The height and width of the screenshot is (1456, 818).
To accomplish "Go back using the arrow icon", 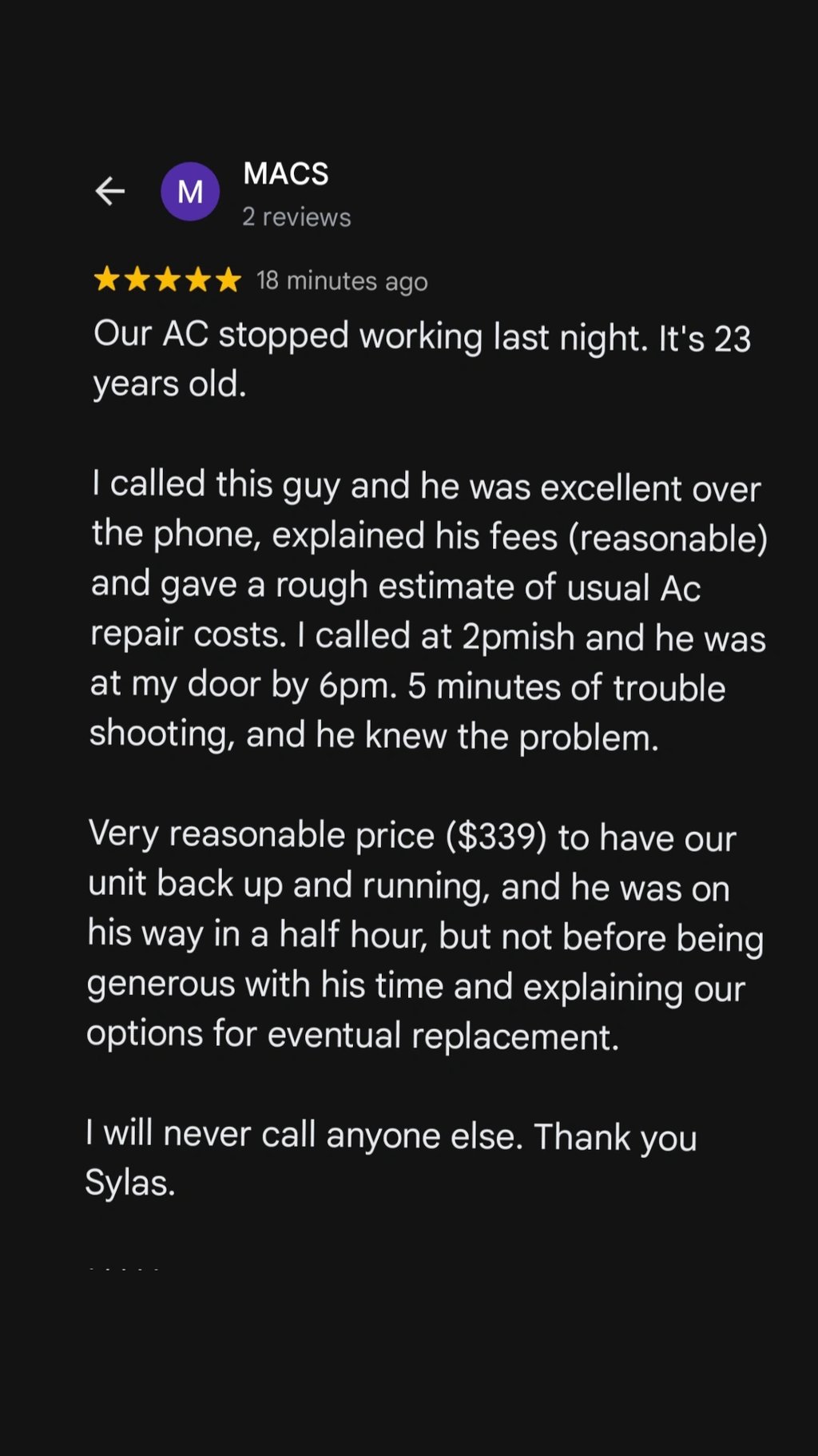I will [110, 191].
